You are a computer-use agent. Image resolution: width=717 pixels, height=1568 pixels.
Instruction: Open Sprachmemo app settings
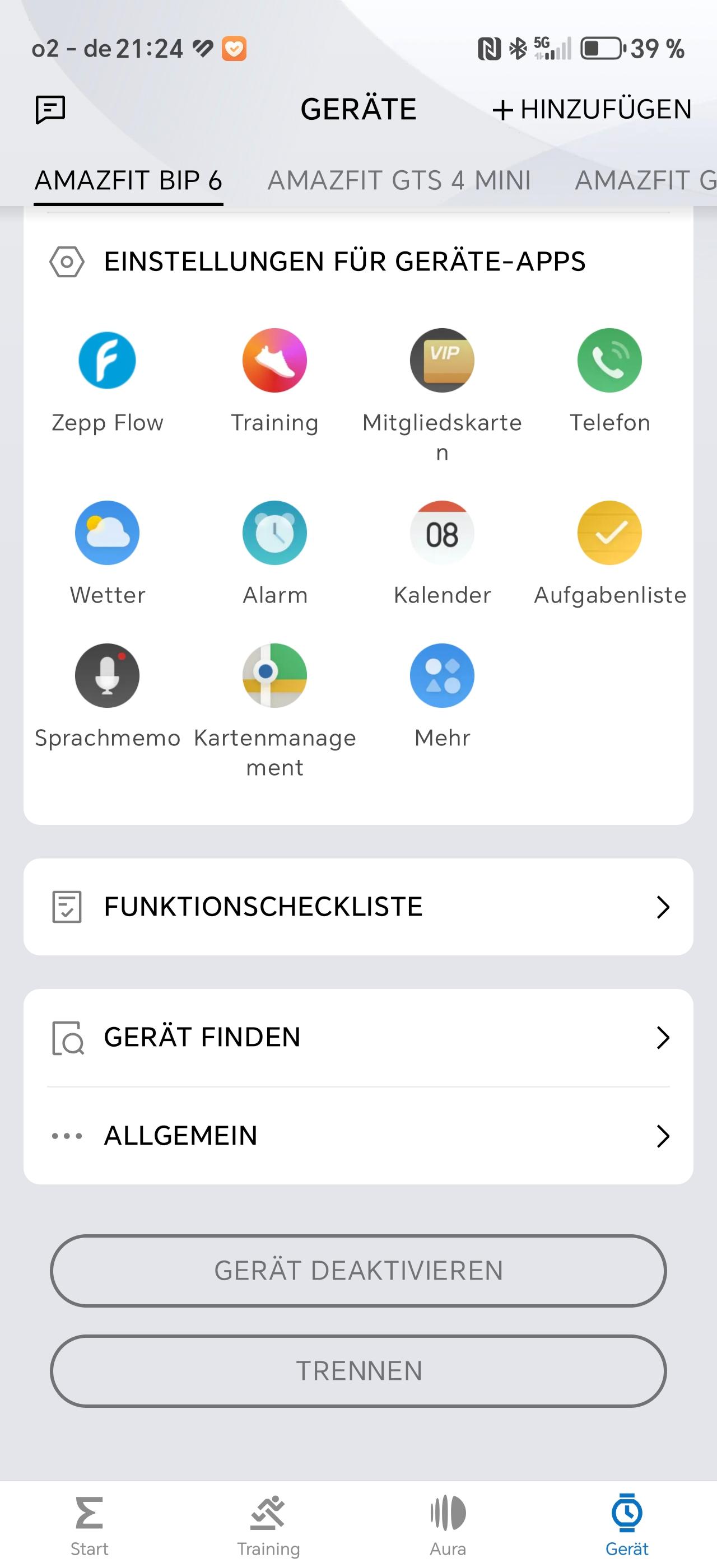click(107, 696)
